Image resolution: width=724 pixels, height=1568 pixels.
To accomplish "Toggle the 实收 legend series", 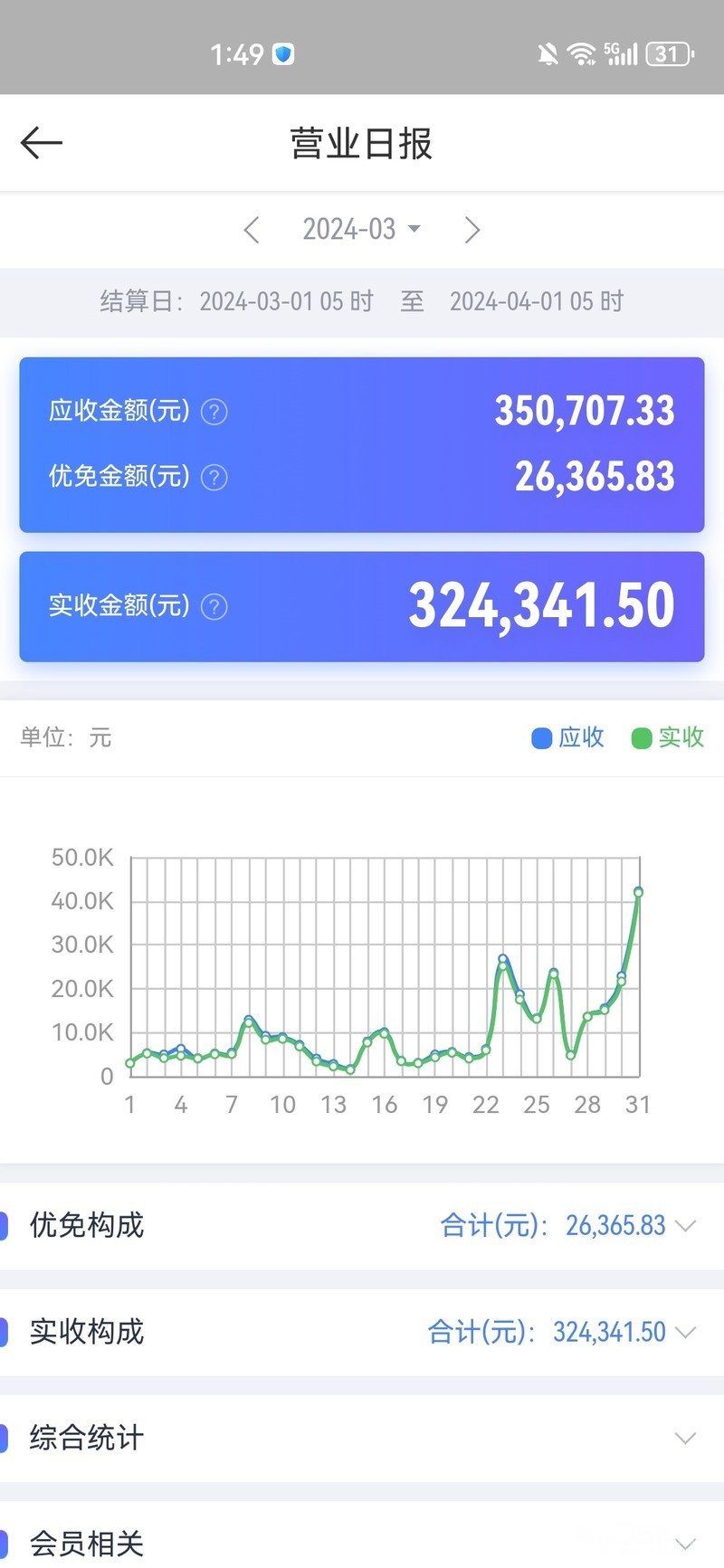I will pos(668,737).
